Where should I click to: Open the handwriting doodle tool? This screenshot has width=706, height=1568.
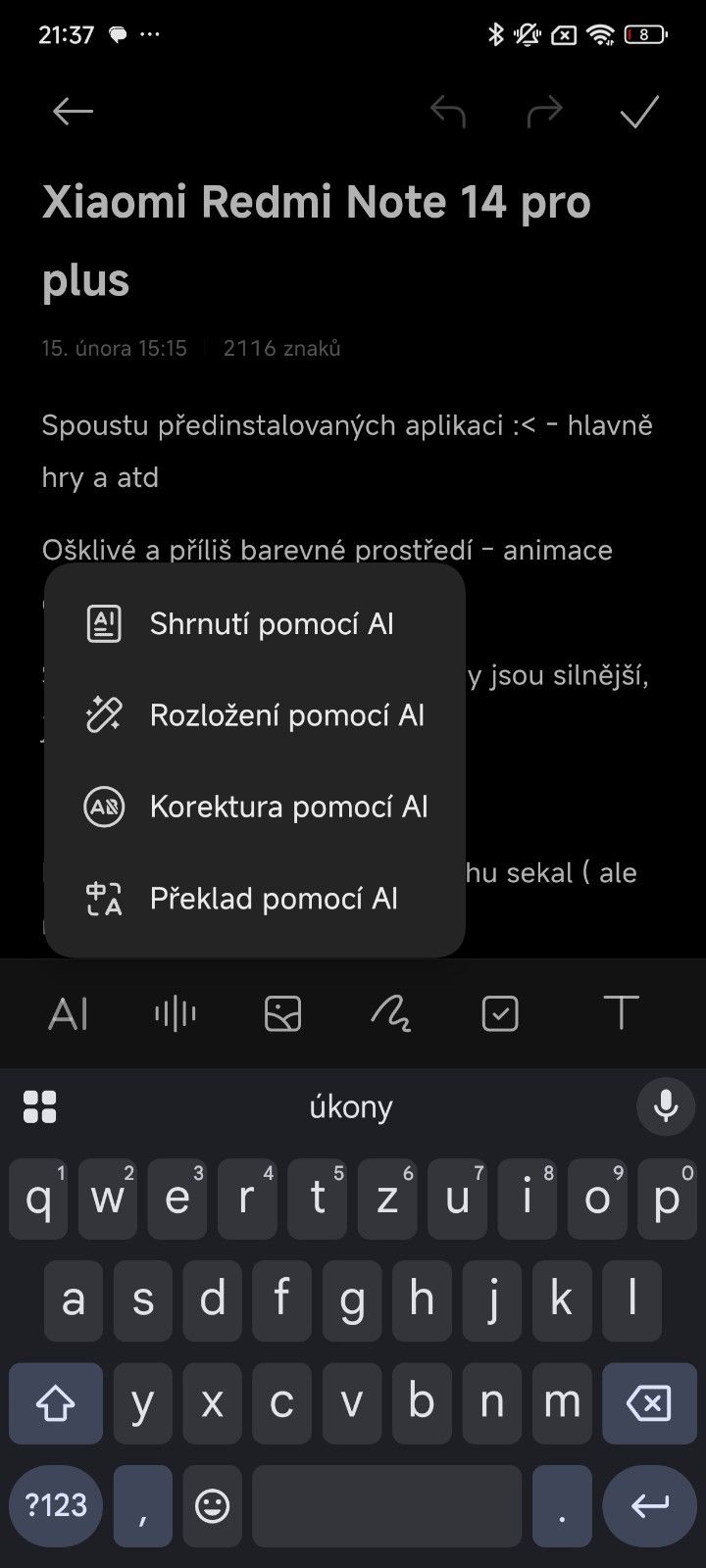391,1013
